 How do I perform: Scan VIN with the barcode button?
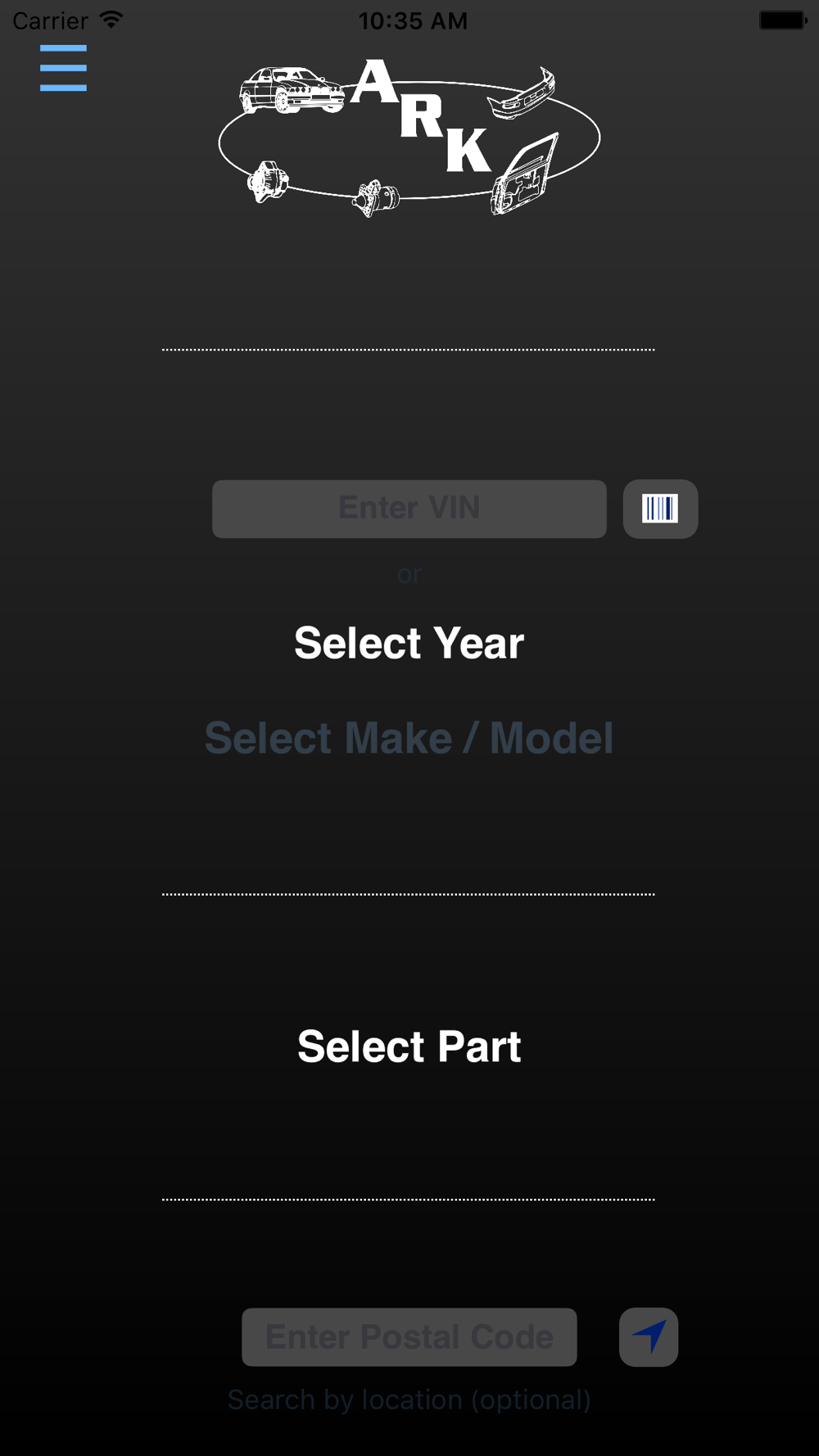660,509
